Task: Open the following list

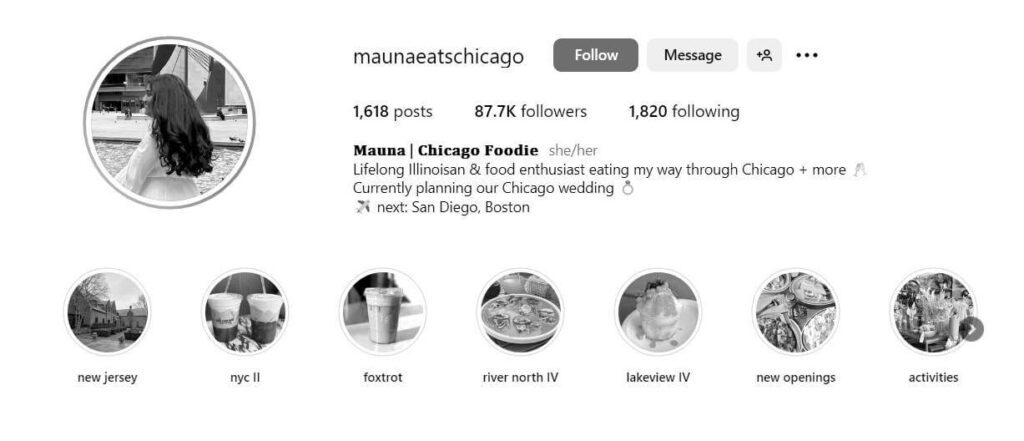Action: 684,111
